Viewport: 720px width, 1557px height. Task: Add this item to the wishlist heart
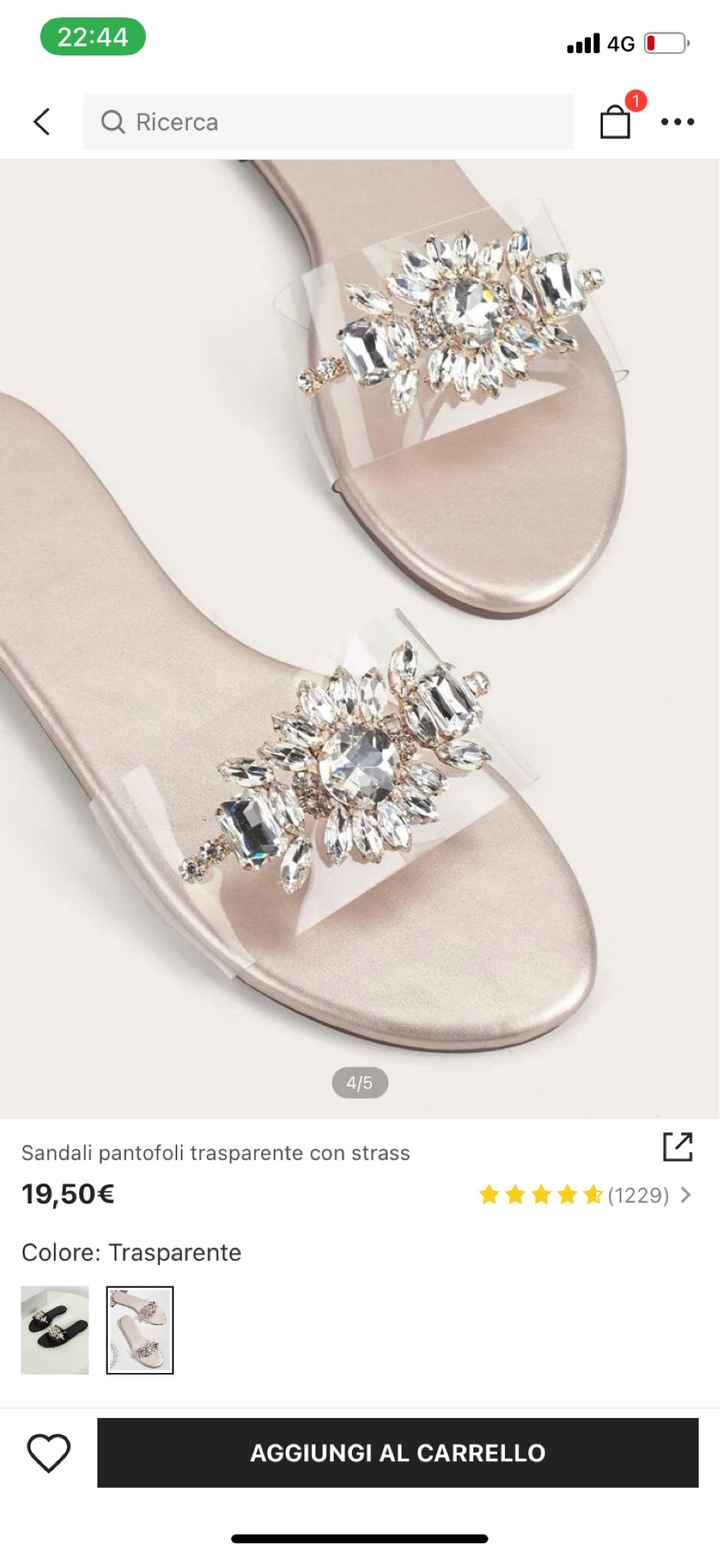click(49, 1453)
